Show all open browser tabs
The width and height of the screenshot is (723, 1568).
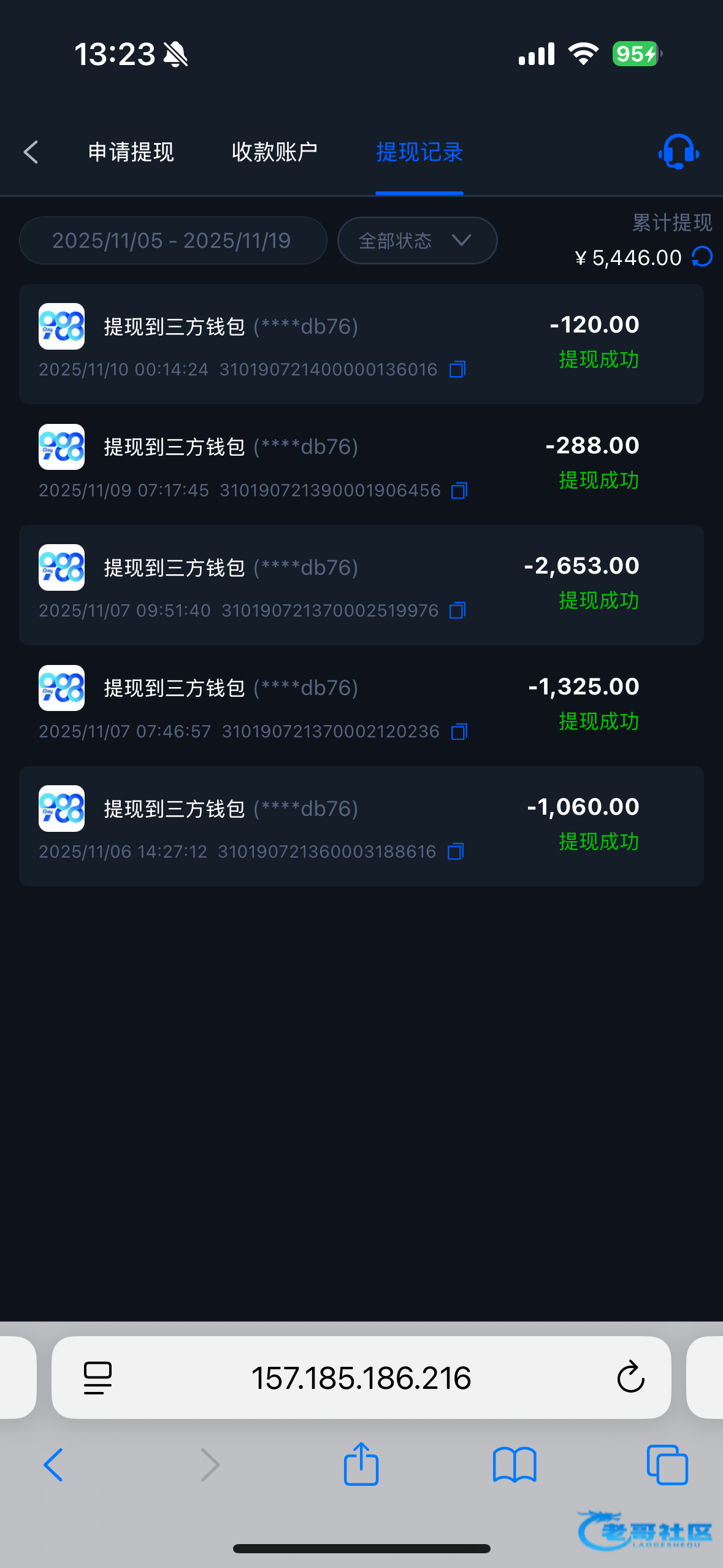pyautogui.click(x=667, y=1464)
